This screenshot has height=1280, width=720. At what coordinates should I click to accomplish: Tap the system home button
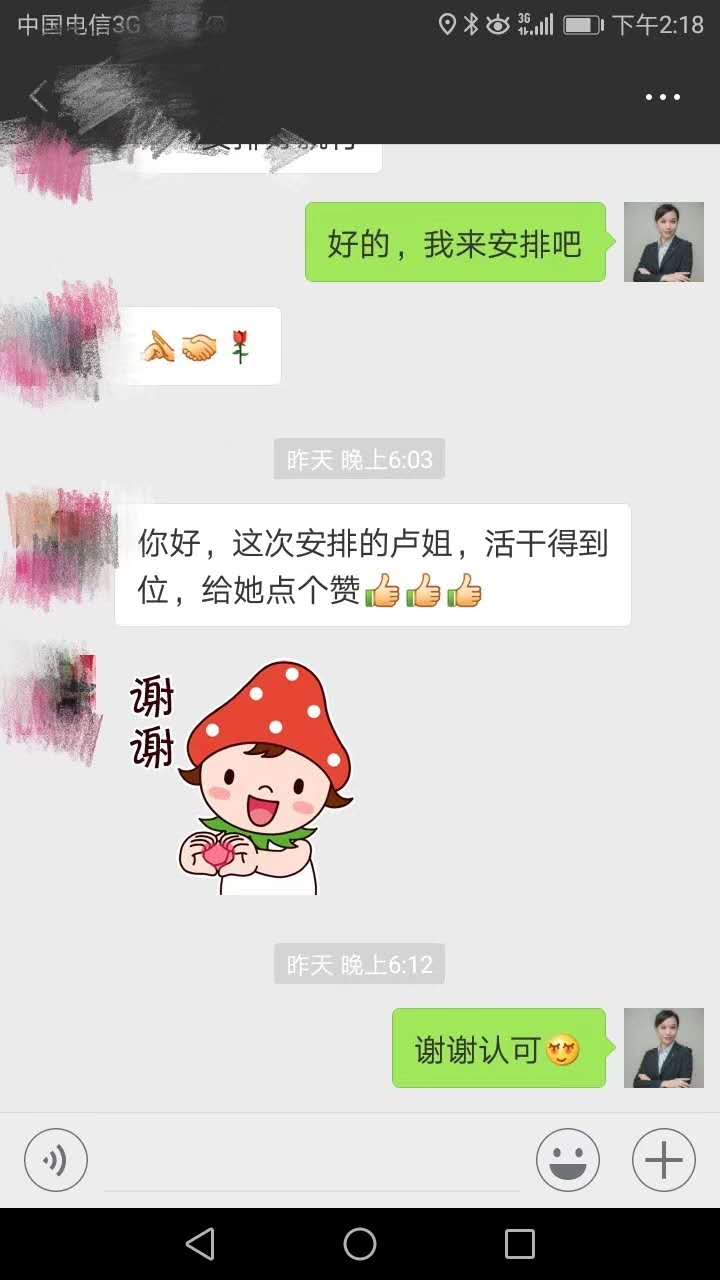click(360, 1244)
